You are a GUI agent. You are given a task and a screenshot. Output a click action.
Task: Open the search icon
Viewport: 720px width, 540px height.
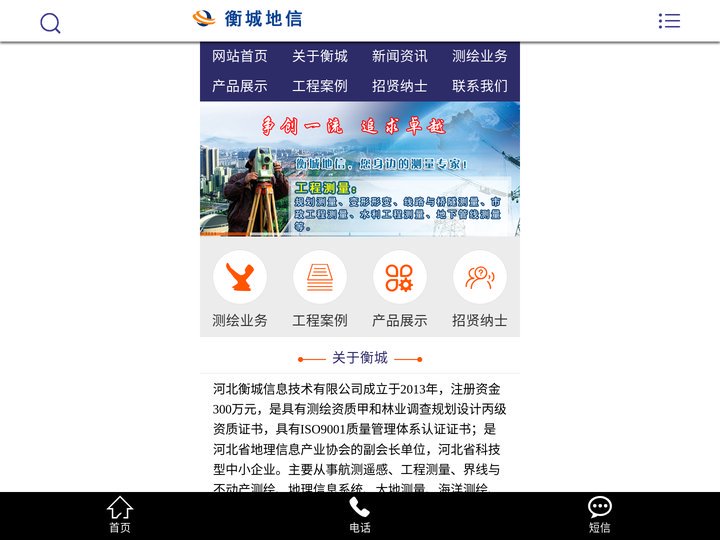50,22
